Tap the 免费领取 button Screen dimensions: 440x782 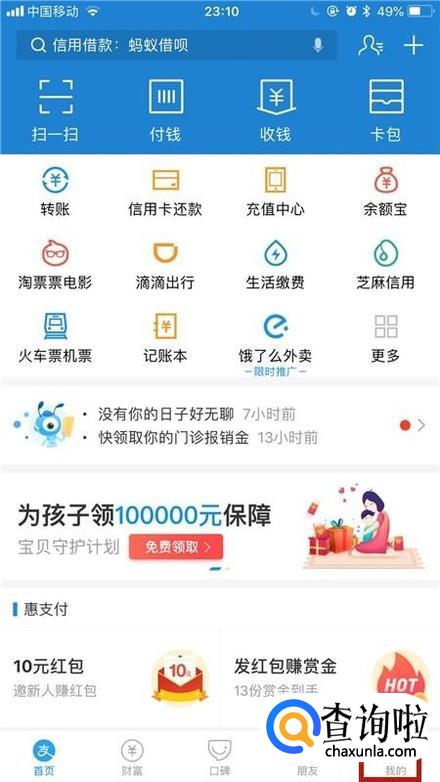(x=176, y=547)
